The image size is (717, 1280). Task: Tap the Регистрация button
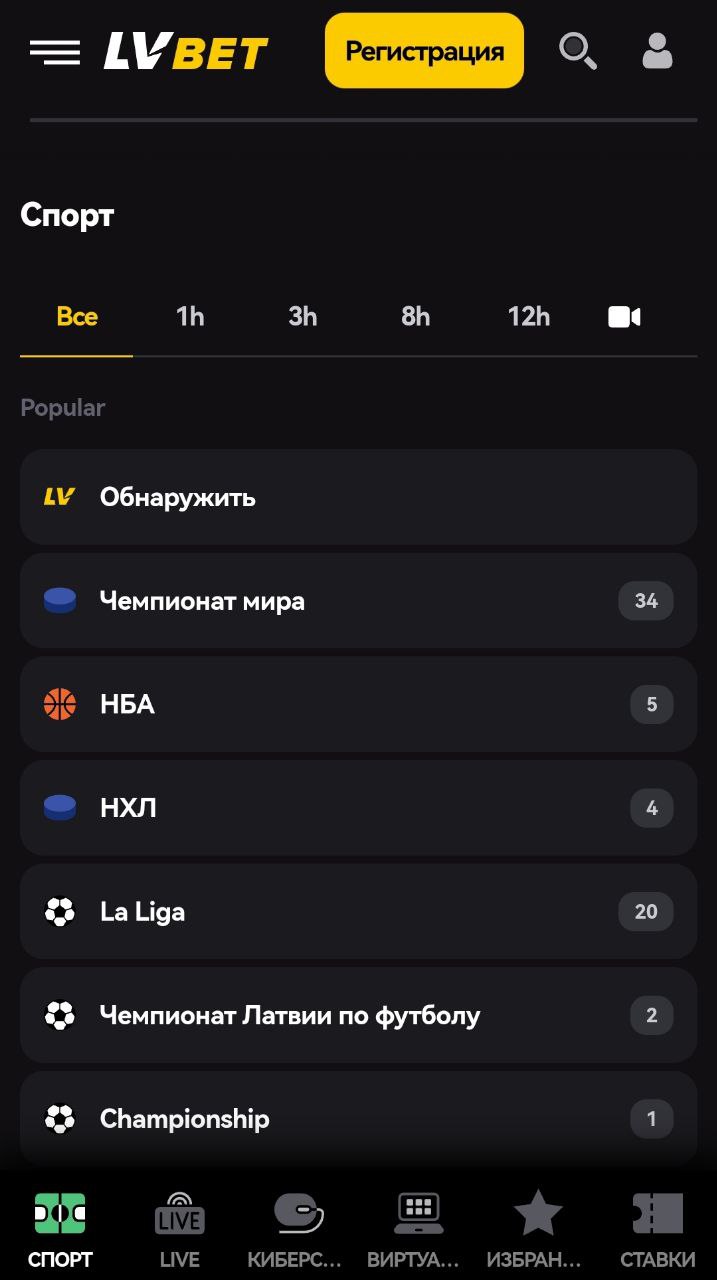pos(424,51)
